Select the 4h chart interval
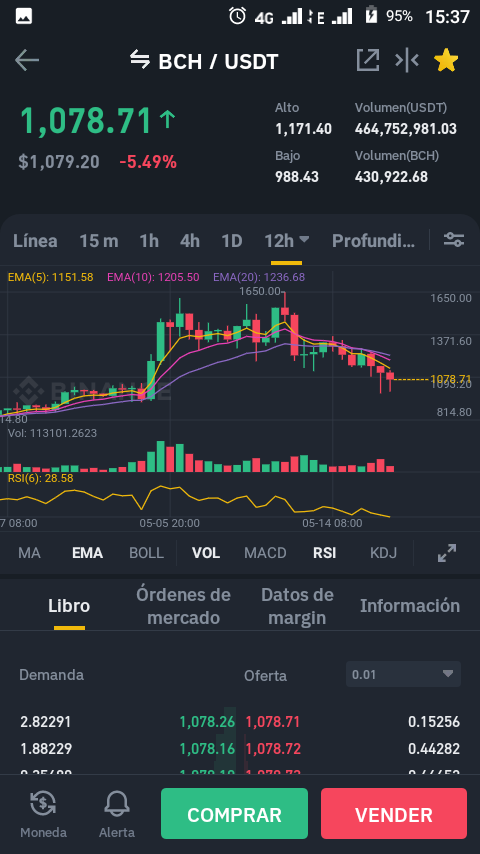This screenshot has height=854, width=480. click(x=190, y=241)
